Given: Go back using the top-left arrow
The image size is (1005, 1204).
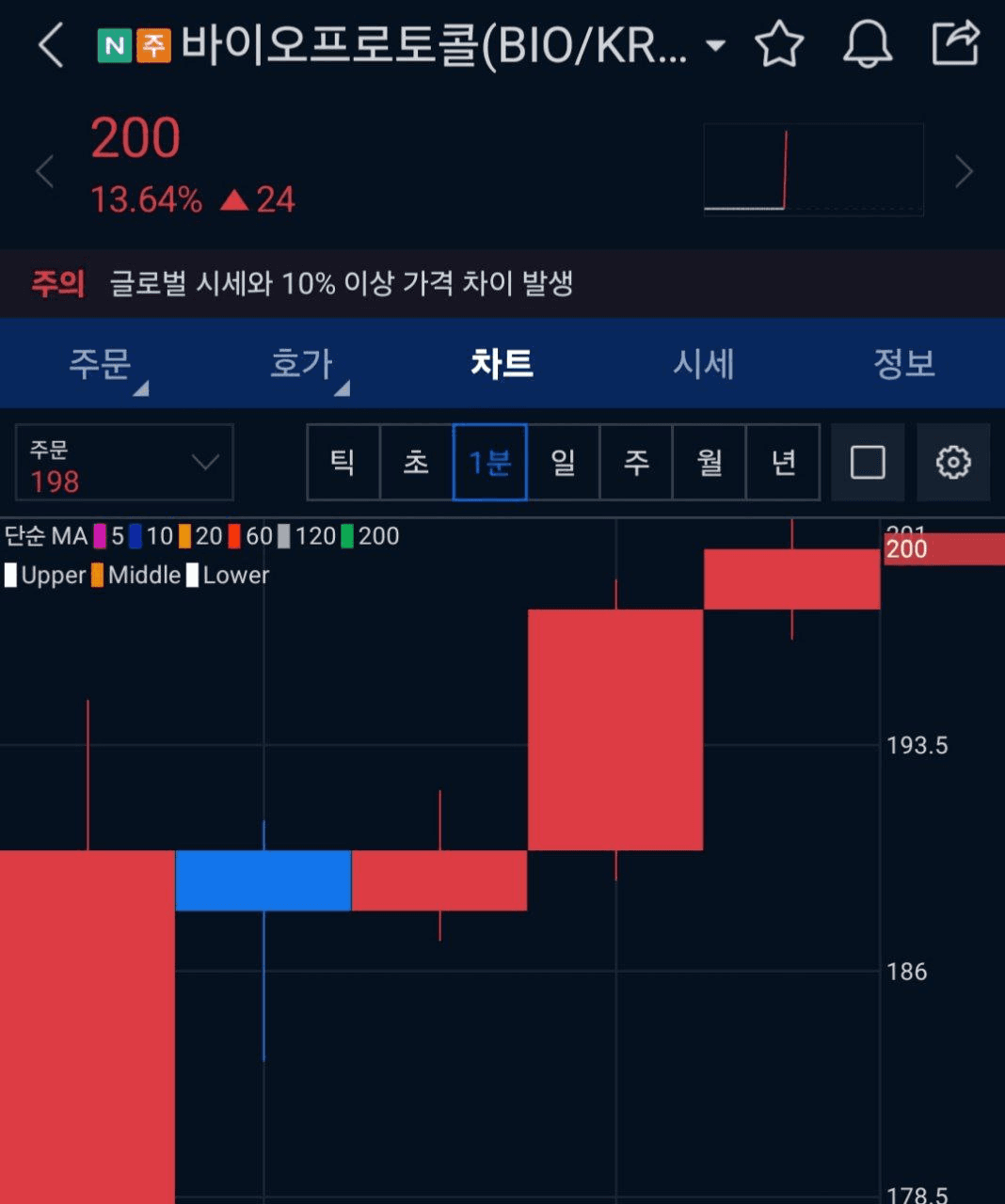Looking at the screenshot, I should (51, 45).
